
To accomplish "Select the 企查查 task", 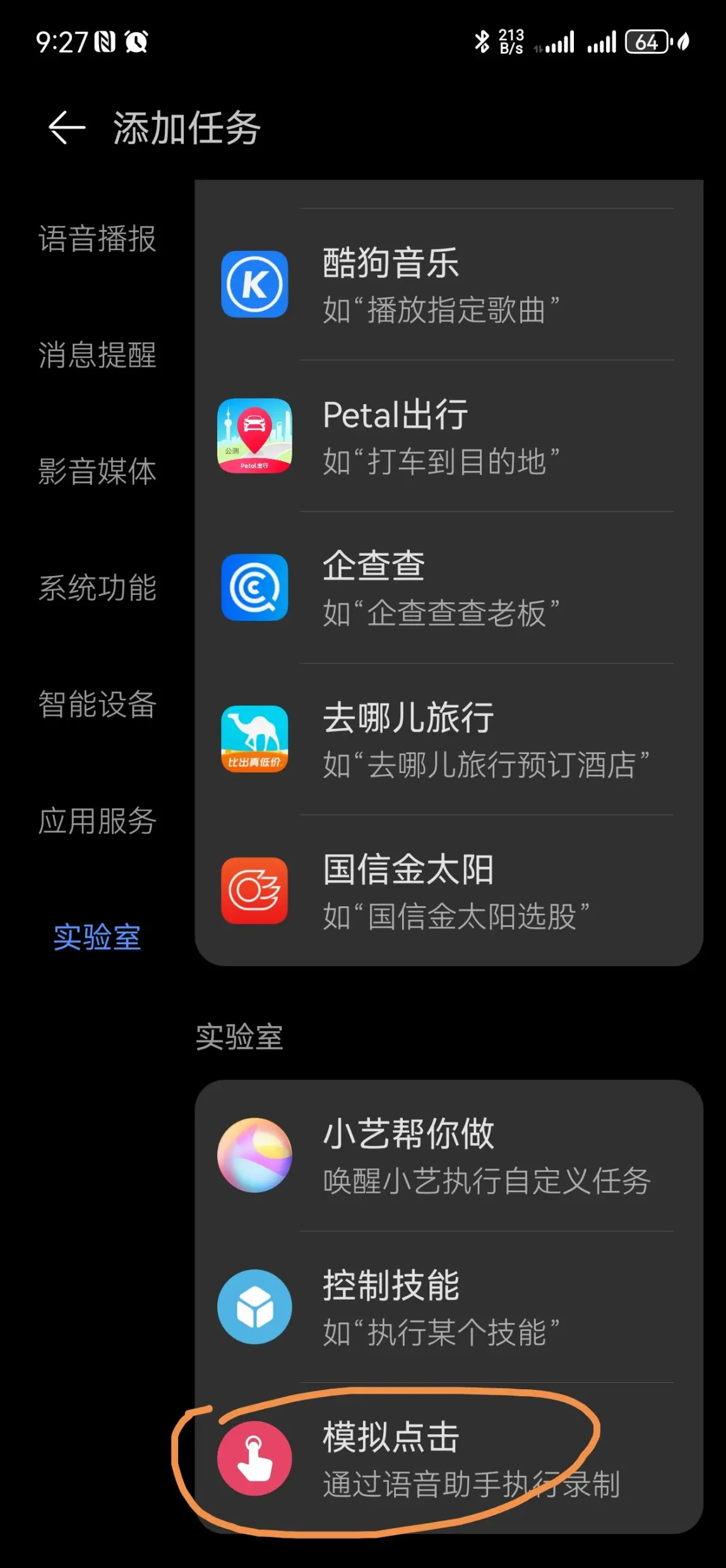I will pyautogui.click(x=449, y=587).
